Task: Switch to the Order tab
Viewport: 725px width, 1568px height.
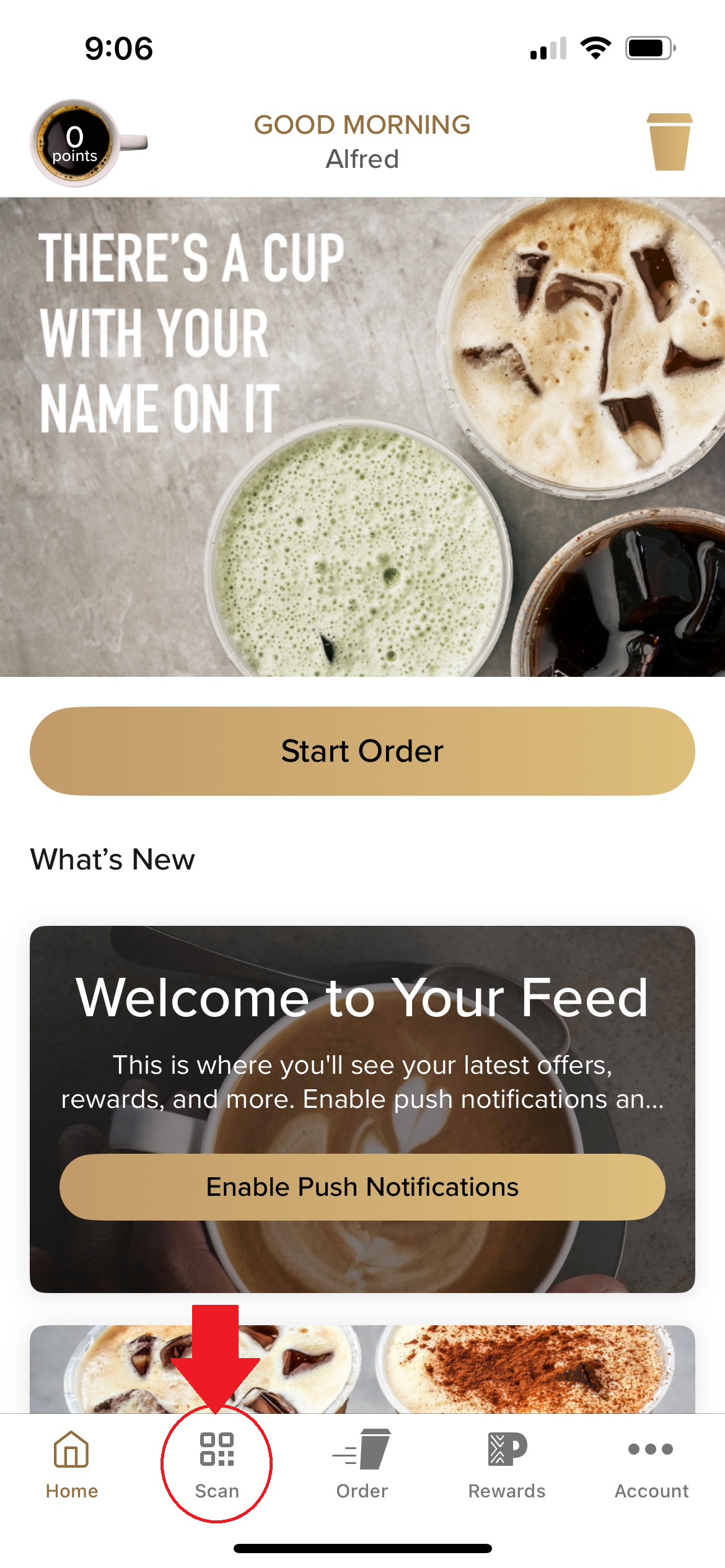Action: 362,1464
